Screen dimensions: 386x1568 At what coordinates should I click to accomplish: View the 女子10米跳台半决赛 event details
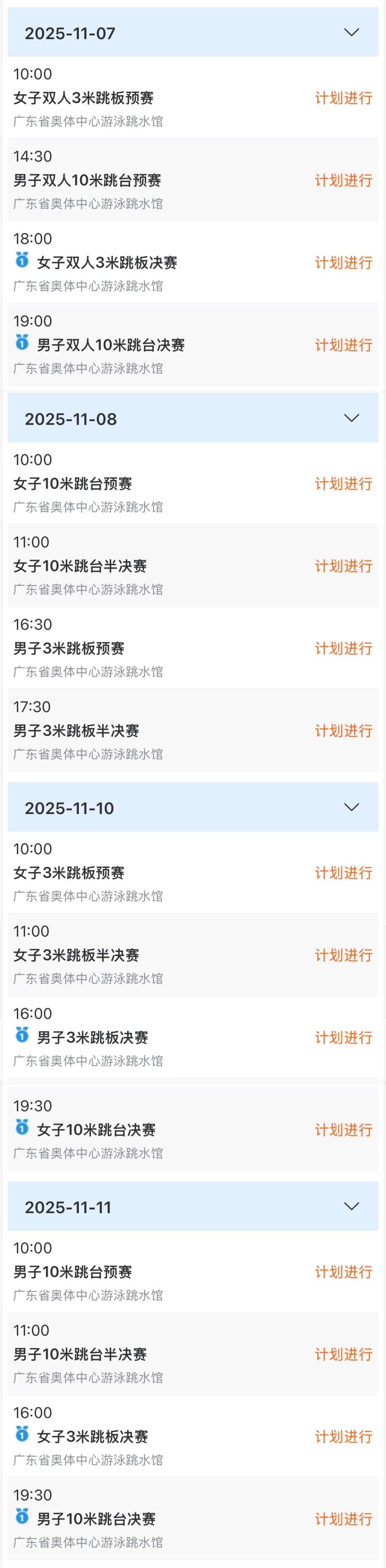[x=80, y=566]
